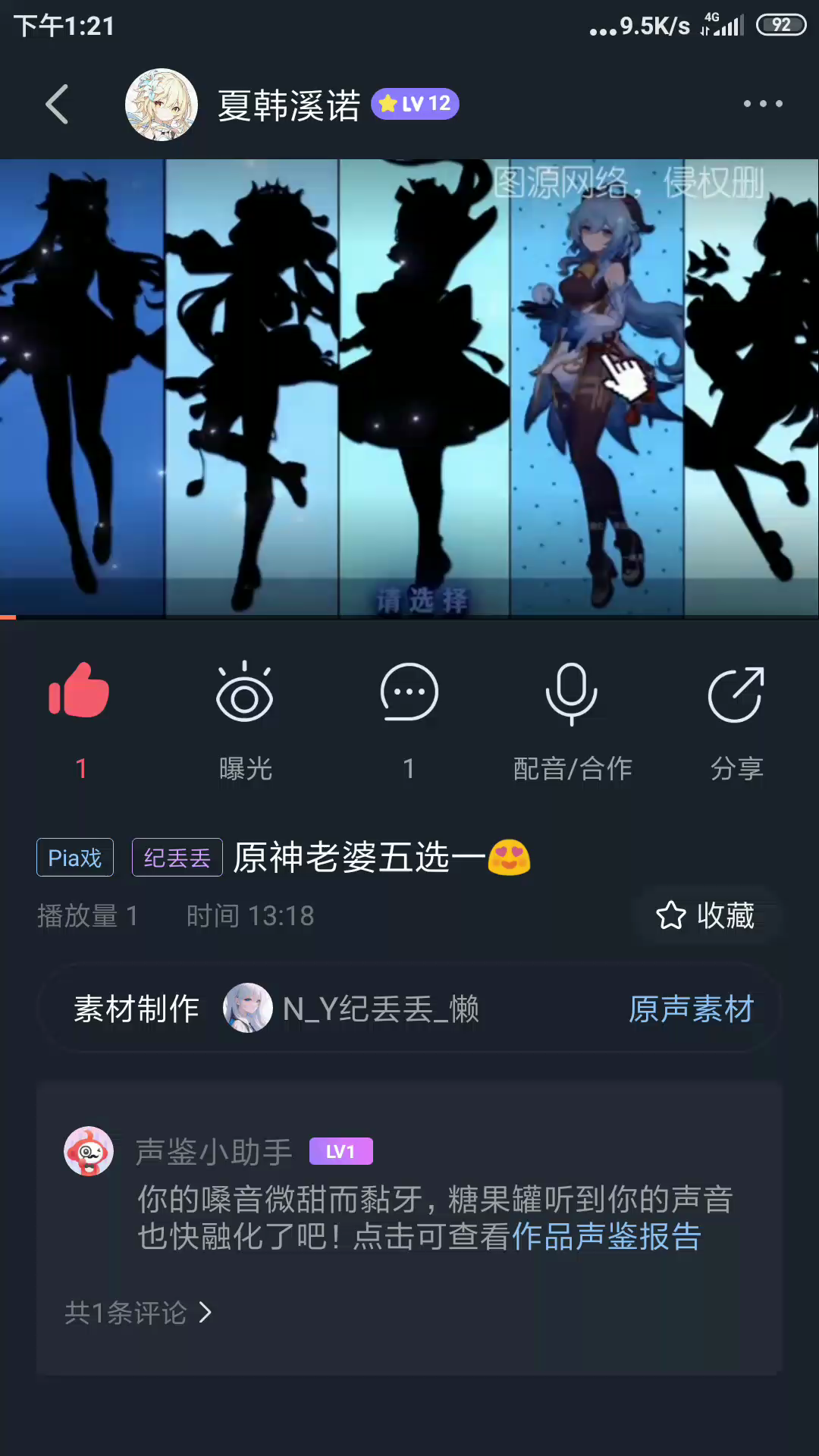Select the 纪丢丢 tag

pyautogui.click(x=177, y=858)
